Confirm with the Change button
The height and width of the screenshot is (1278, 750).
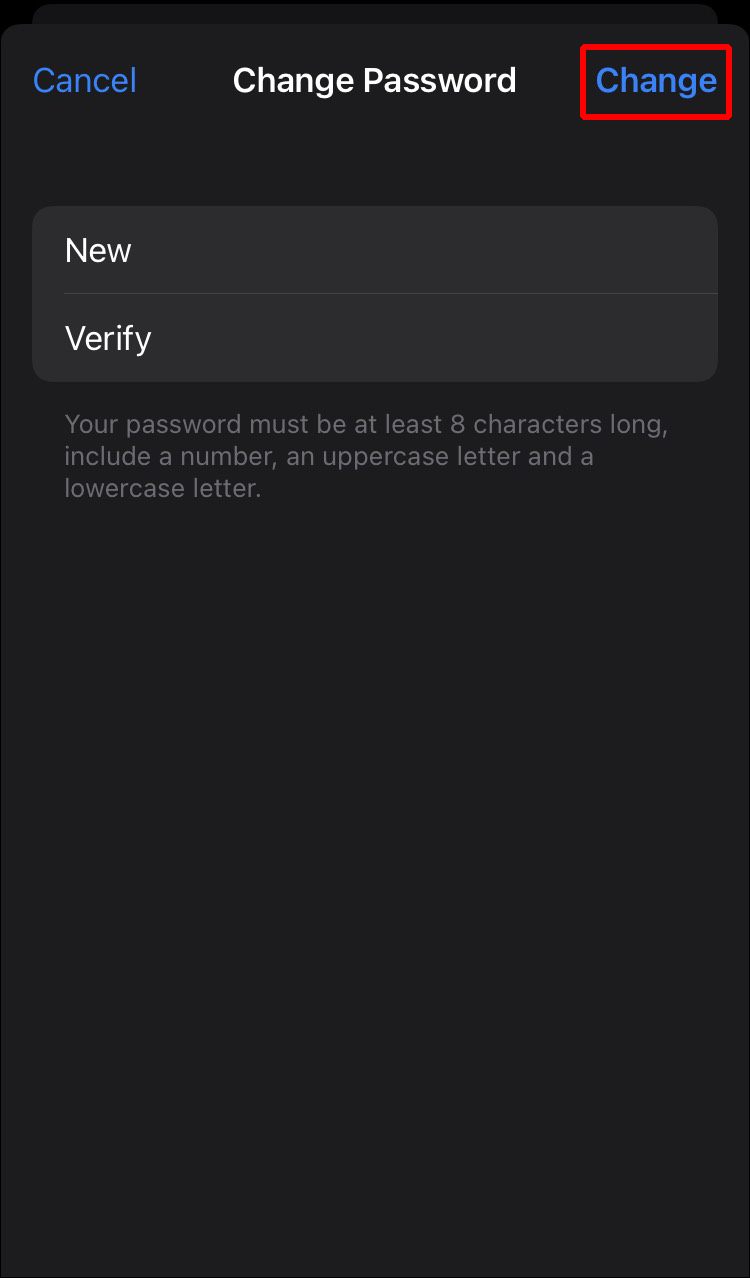coord(656,80)
